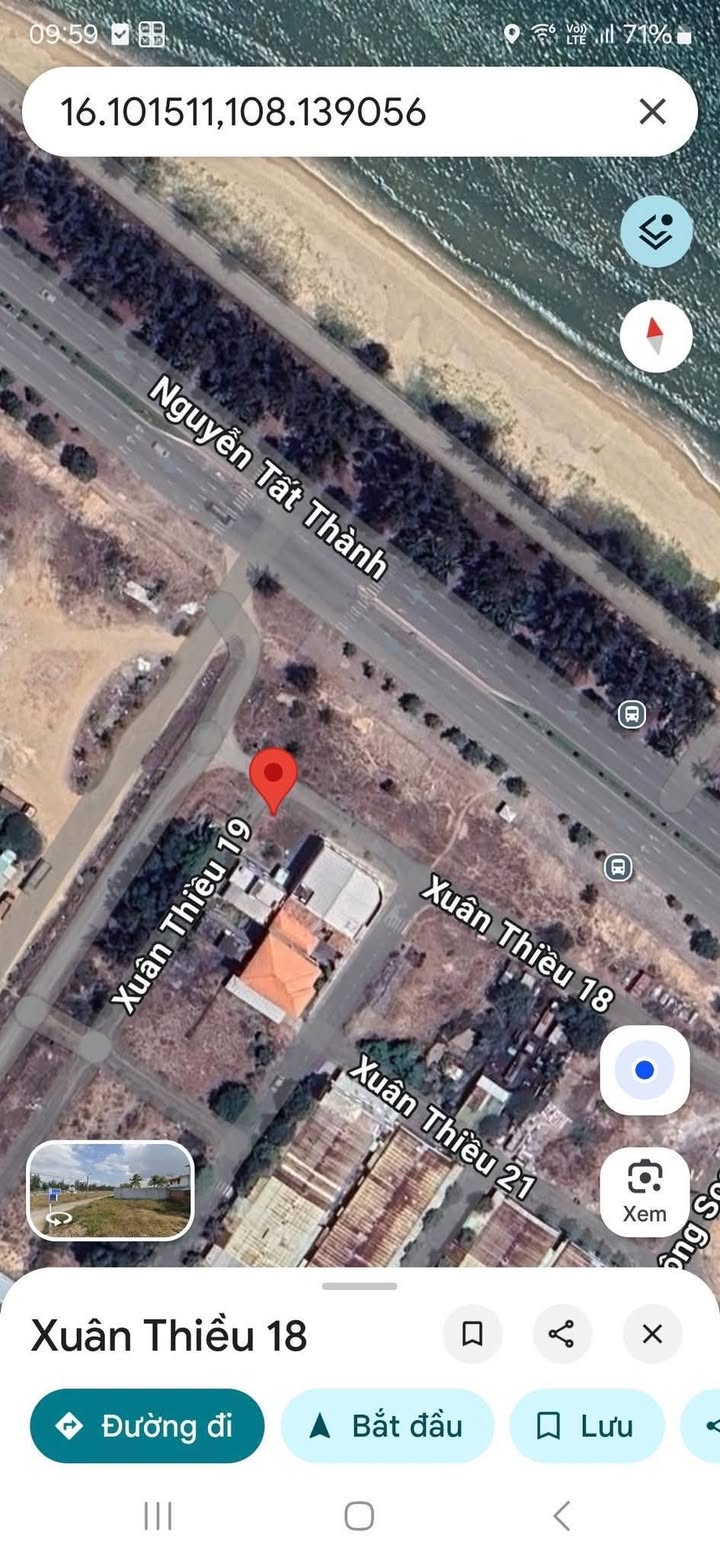Open recent apps from navigation bar

[x=158, y=1516]
